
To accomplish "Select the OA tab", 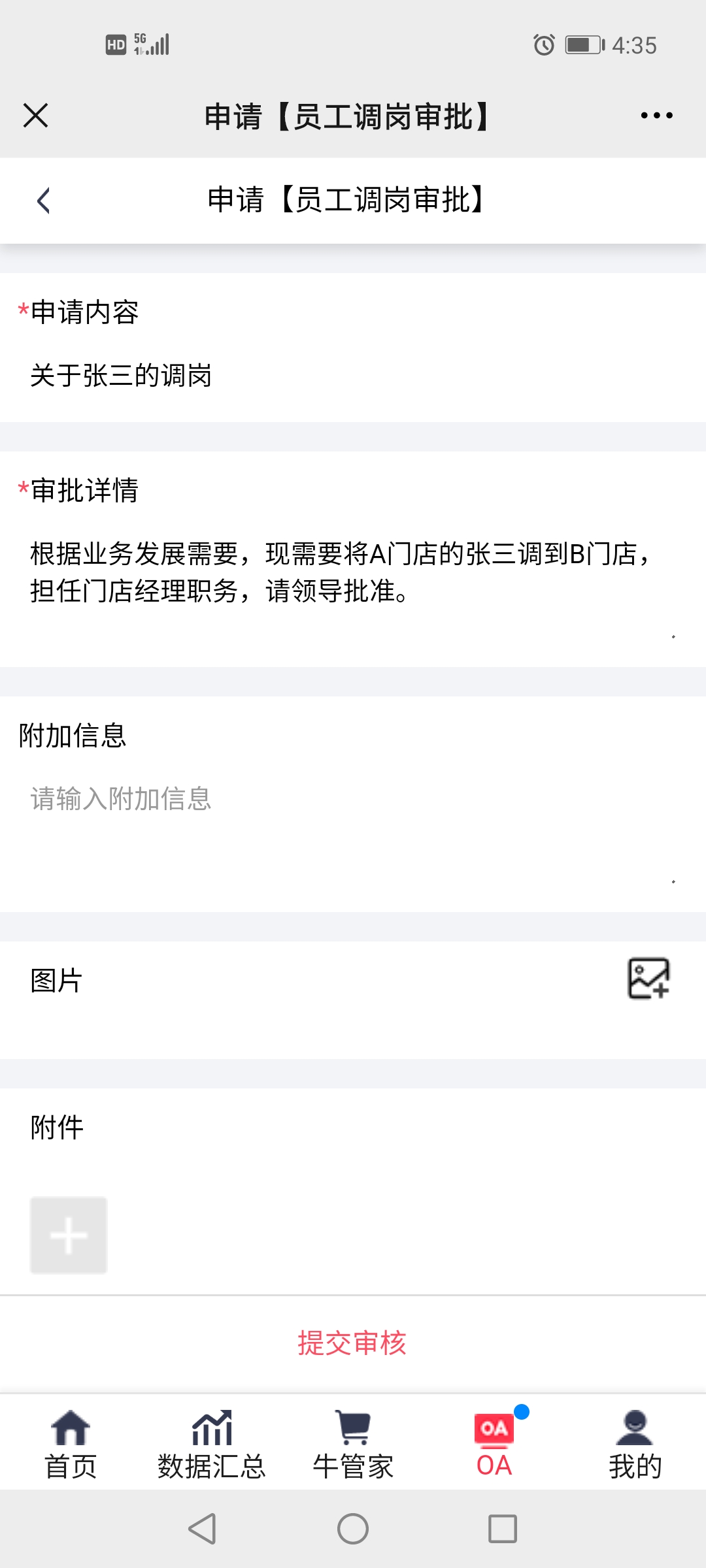I will point(494,1444).
